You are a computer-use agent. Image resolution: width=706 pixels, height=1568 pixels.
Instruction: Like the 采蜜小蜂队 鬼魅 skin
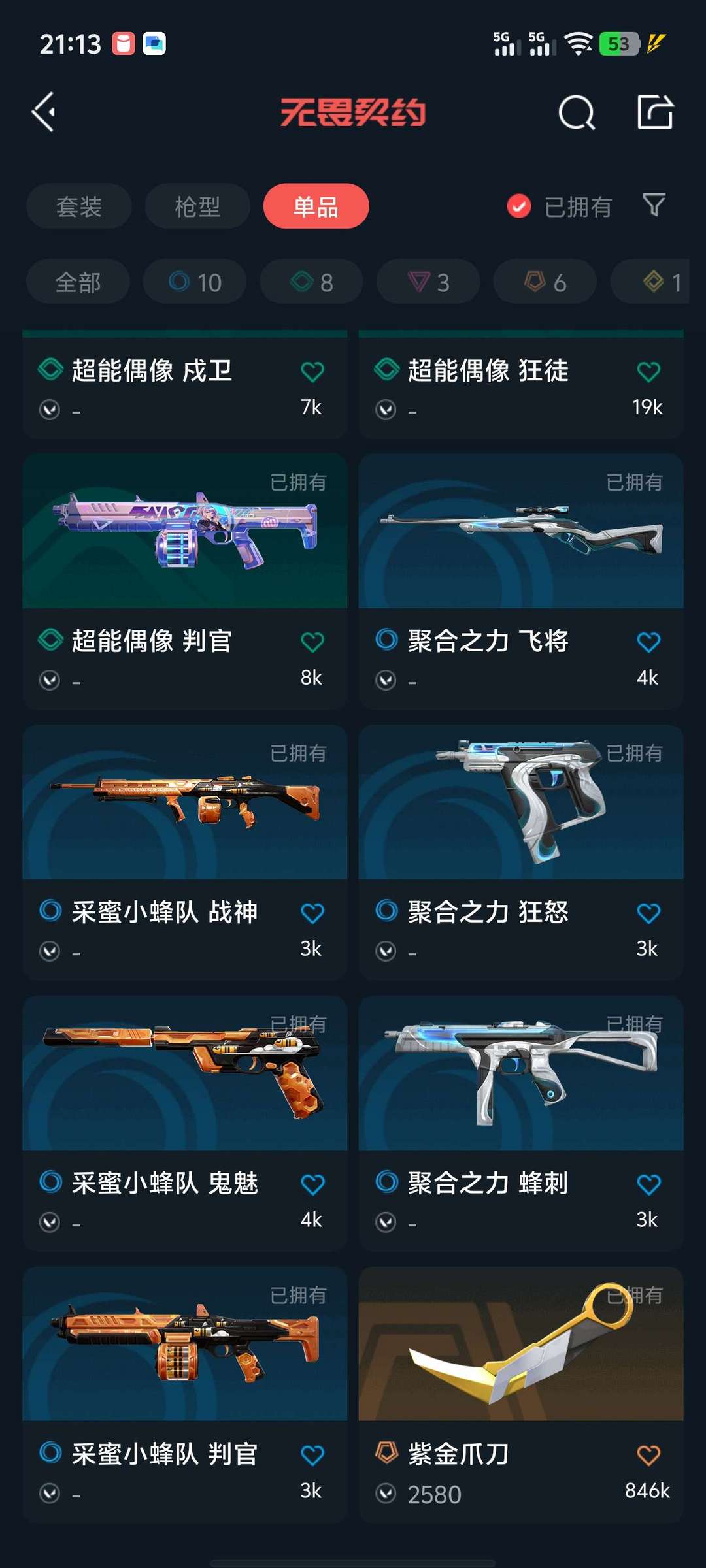pyautogui.click(x=312, y=1184)
